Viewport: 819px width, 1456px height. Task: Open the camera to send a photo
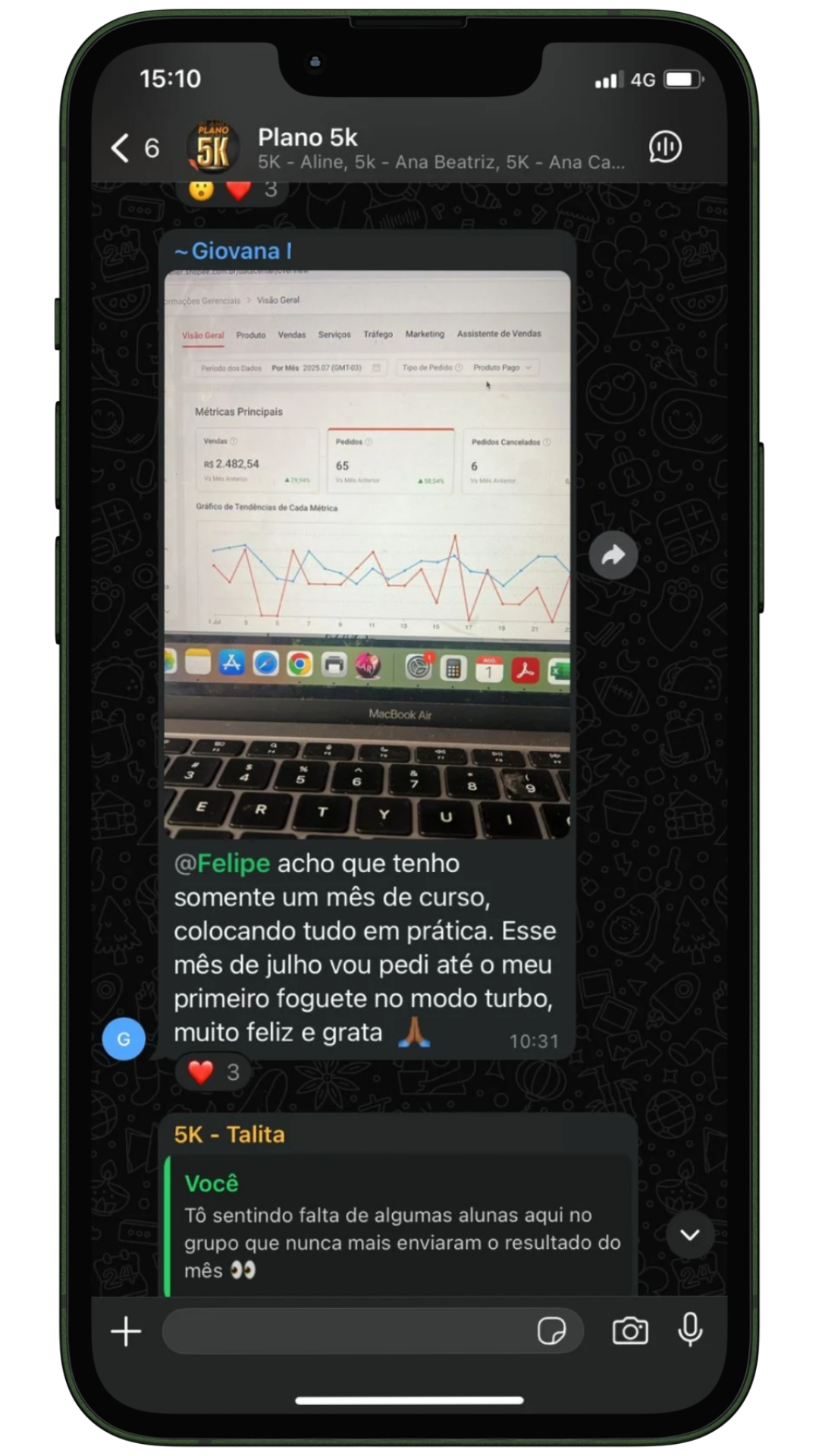point(630,1331)
